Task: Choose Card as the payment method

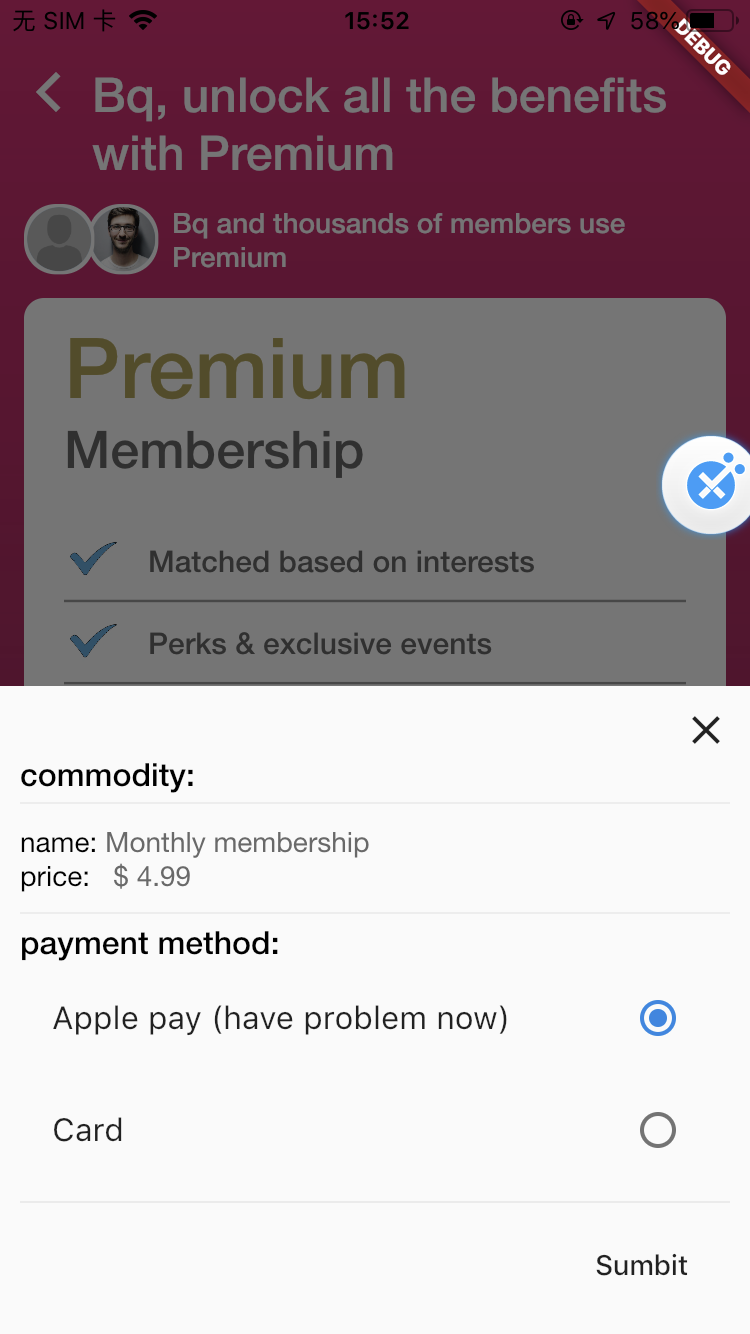Action: click(375, 1130)
